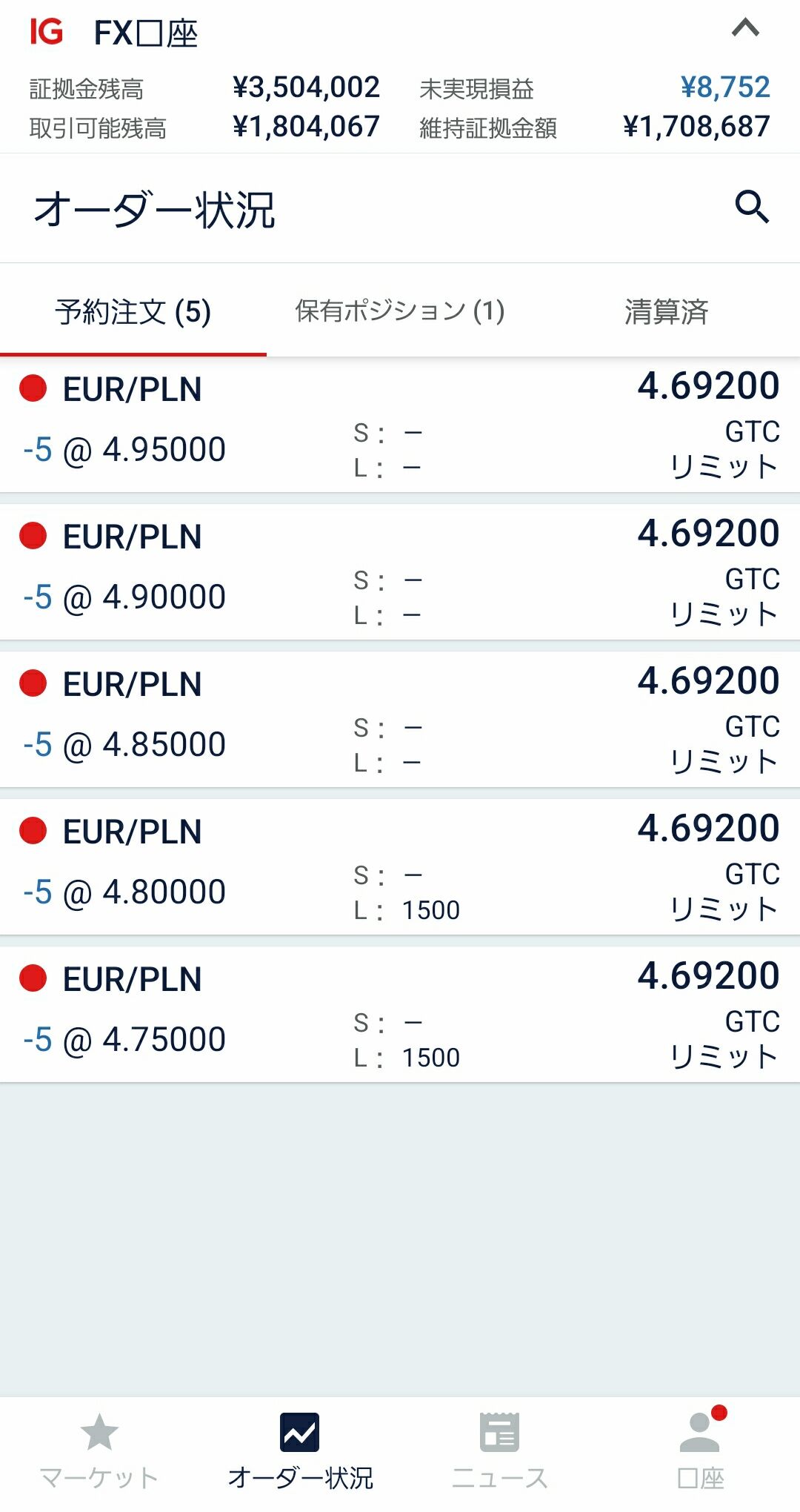The height and width of the screenshot is (1512, 800).
Task: Switch to the 清算済 tab
Action: point(666,311)
